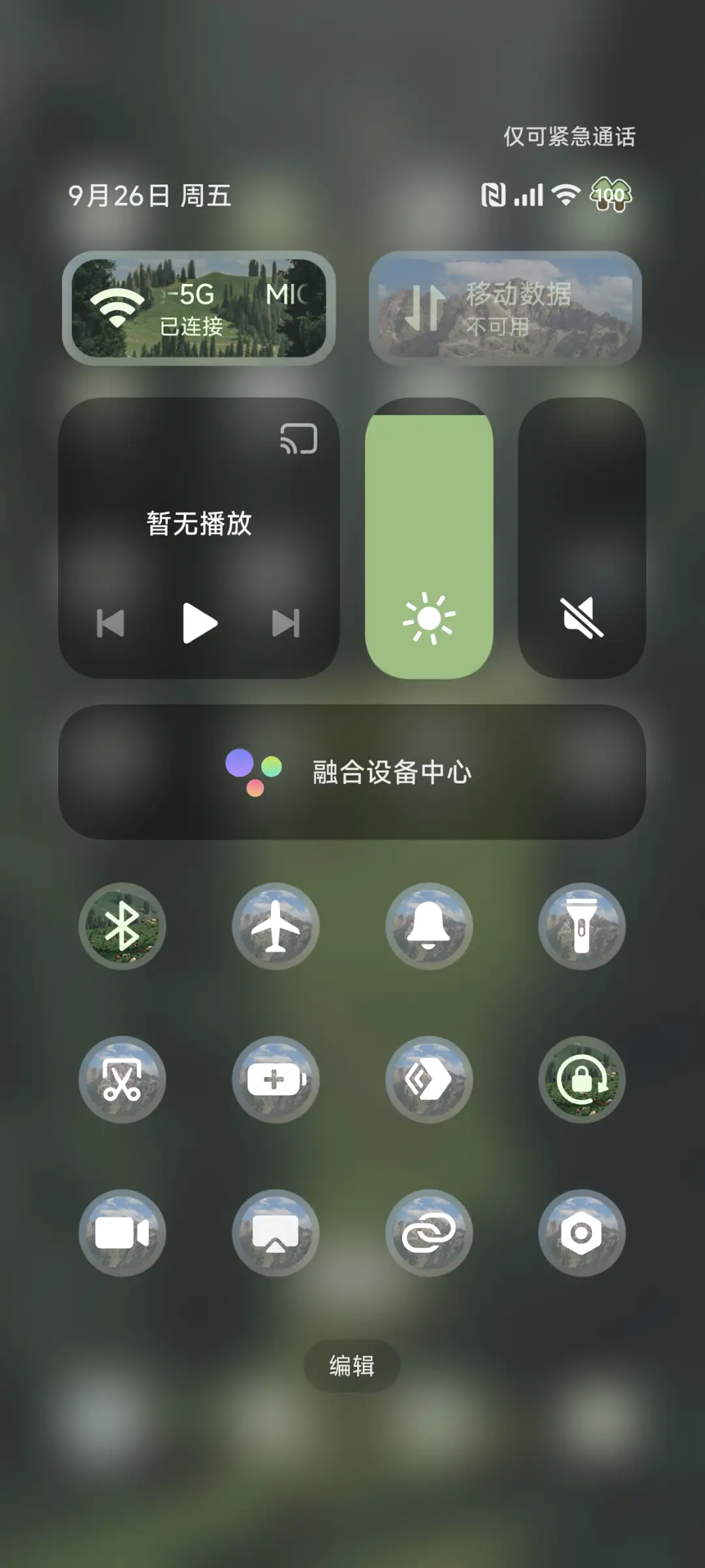The width and height of the screenshot is (705, 1568).
Task: Toggle the personal hotspot link icon
Action: 428,1232
